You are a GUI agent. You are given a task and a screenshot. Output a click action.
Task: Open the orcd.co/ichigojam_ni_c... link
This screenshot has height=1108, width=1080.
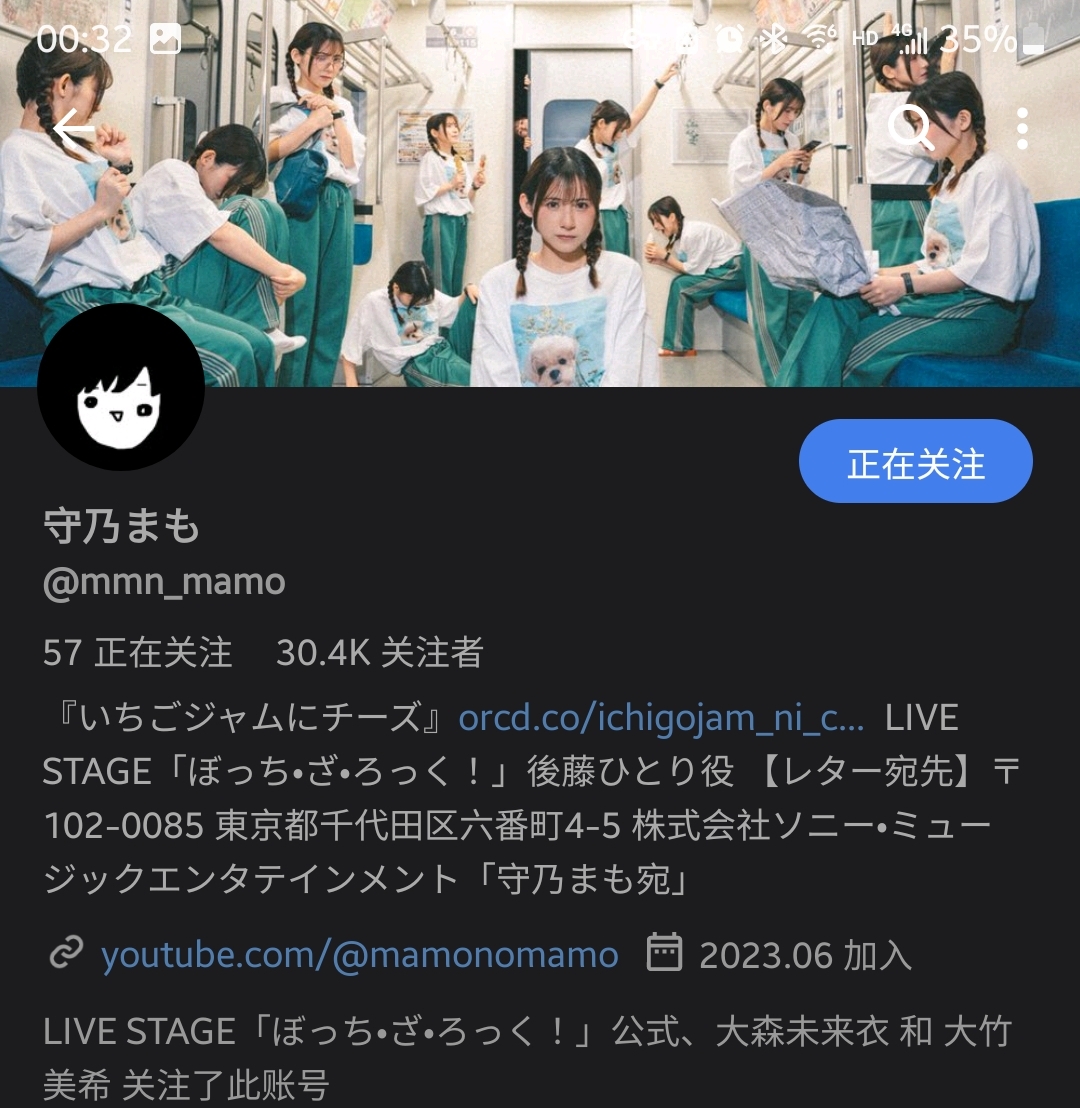[660, 718]
